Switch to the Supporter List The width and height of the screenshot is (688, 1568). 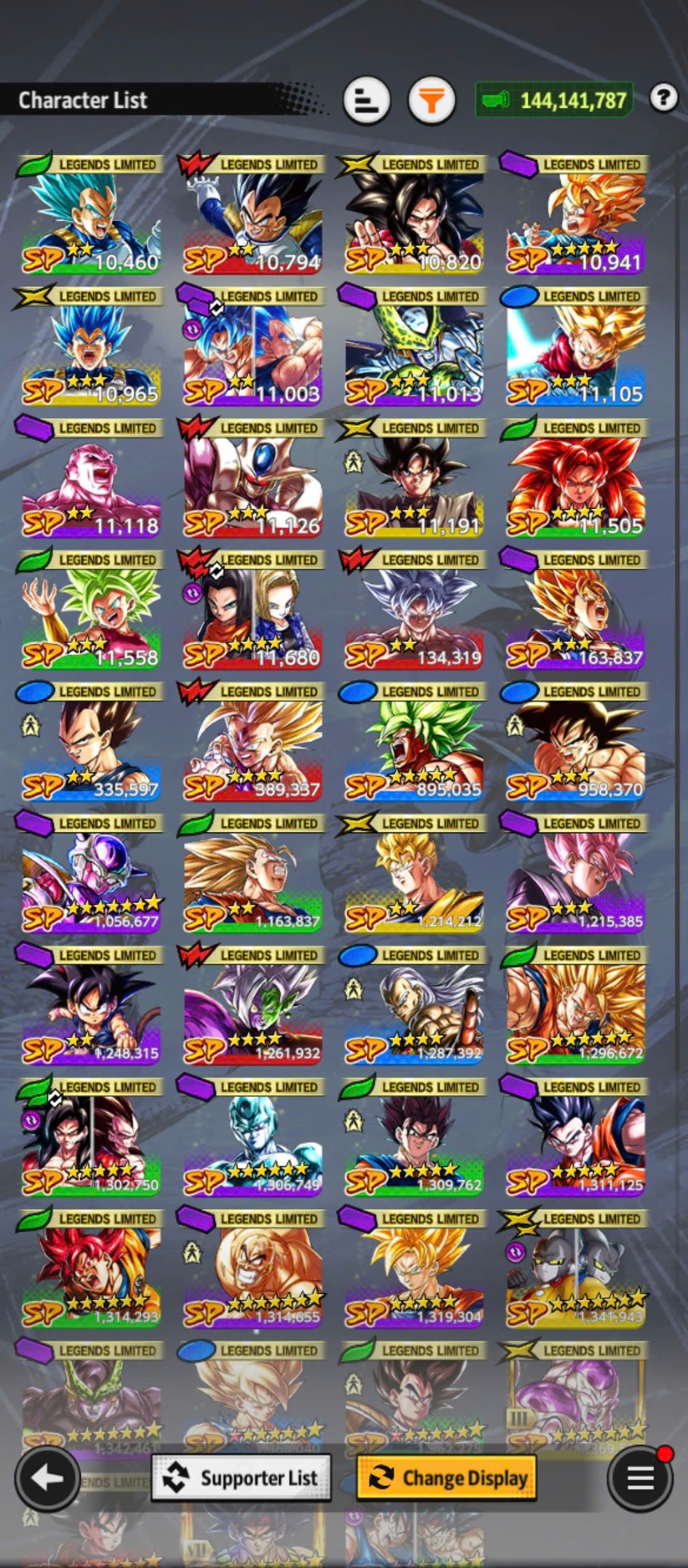(x=241, y=1477)
